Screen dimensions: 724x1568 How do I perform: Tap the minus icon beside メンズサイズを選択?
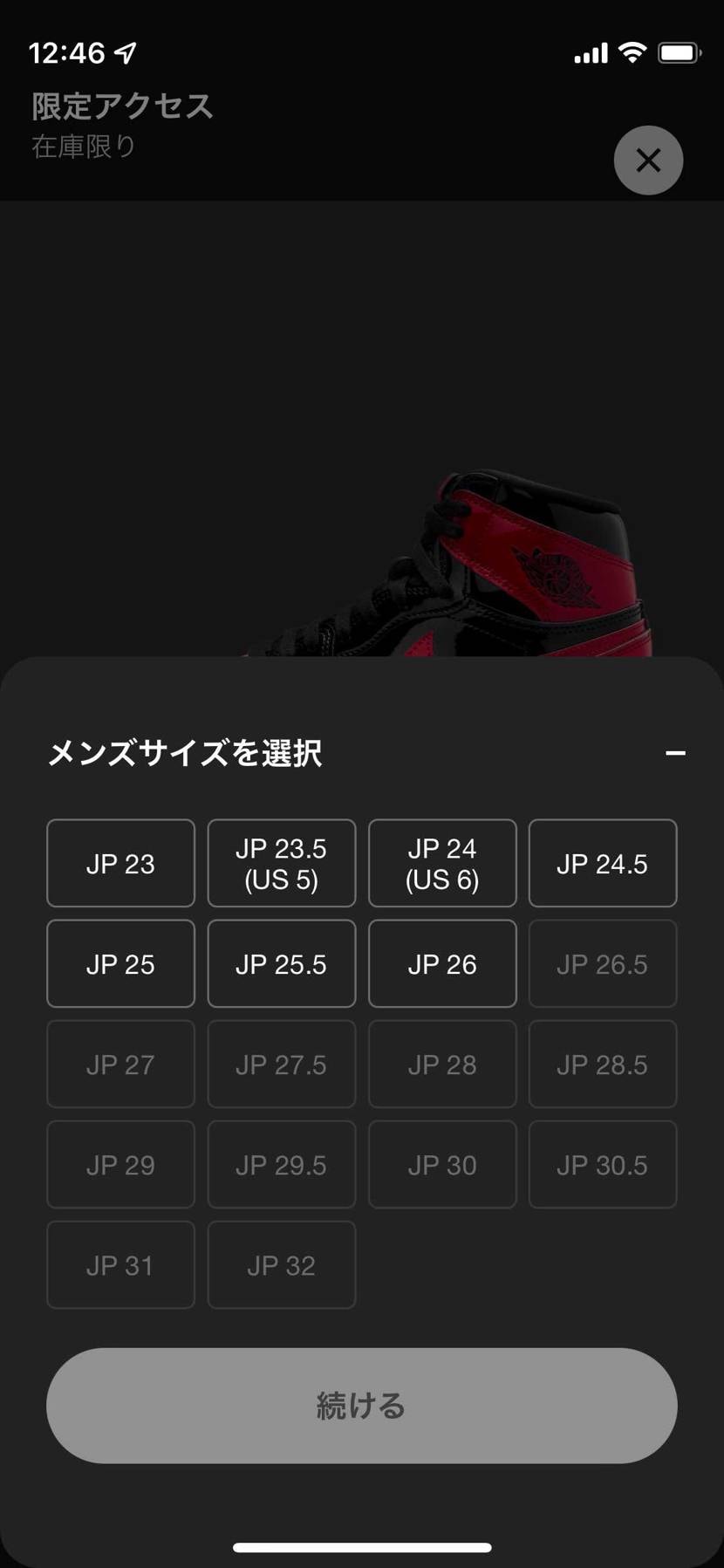(x=674, y=753)
